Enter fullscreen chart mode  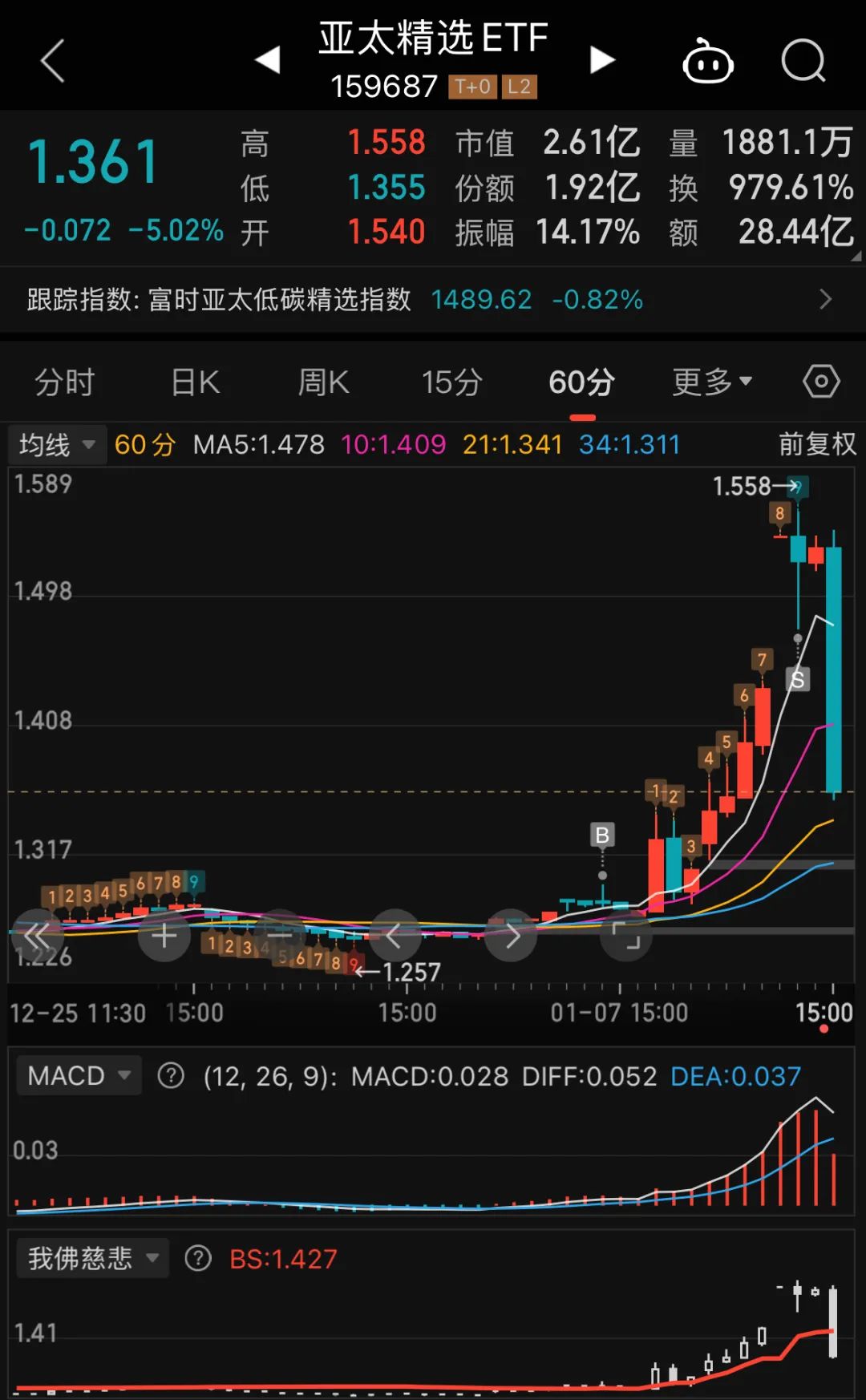[x=627, y=936]
